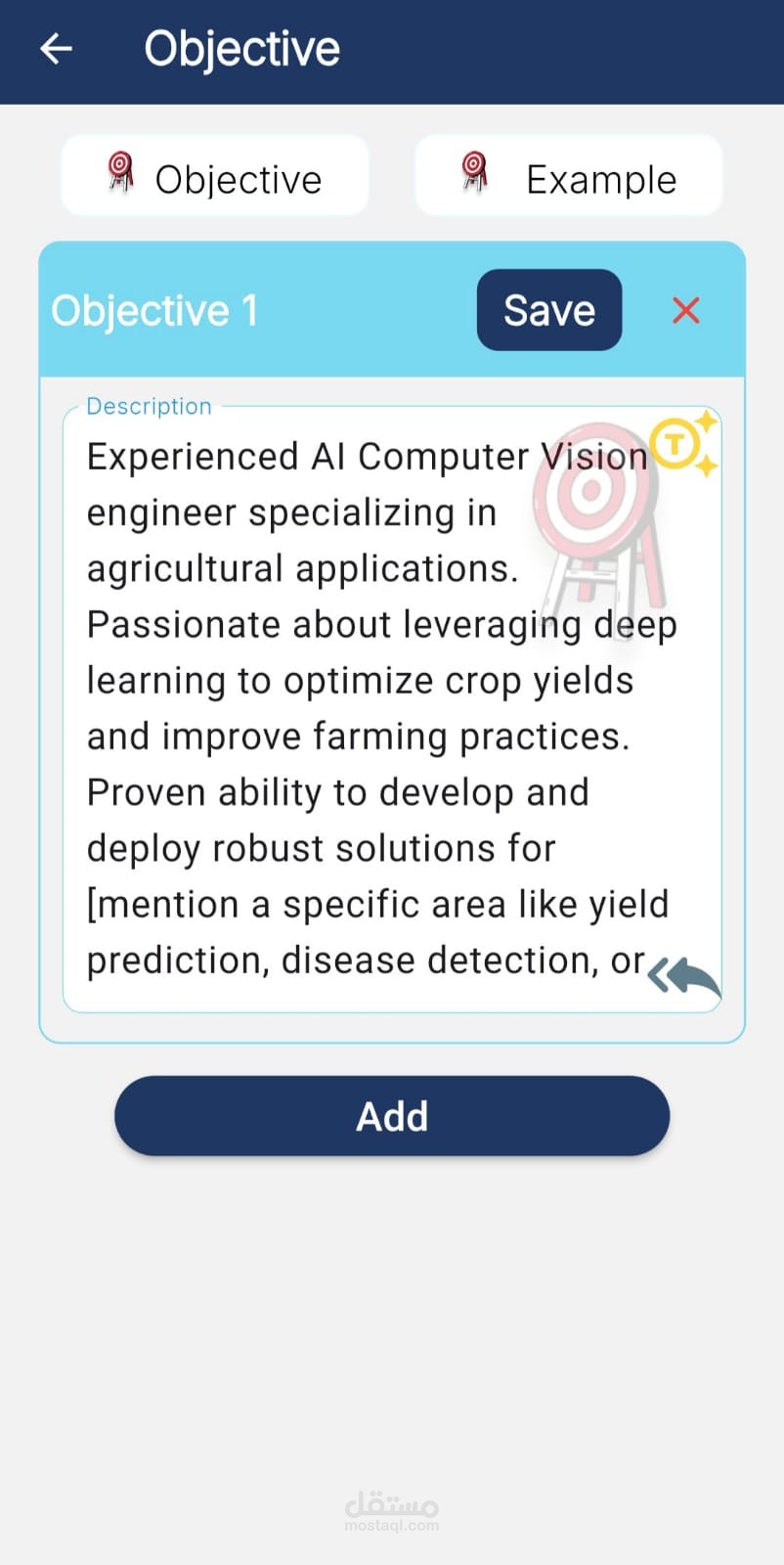The image size is (784, 1565).
Task: Remove Objective 1 with the red X
Action: pyautogui.click(x=686, y=310)
